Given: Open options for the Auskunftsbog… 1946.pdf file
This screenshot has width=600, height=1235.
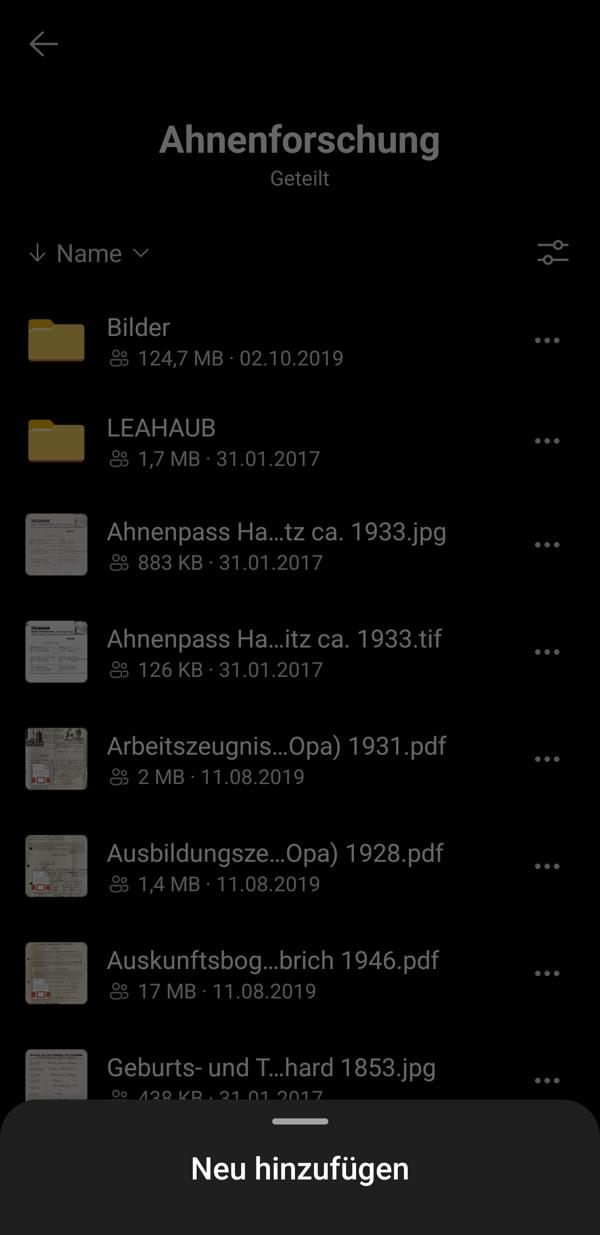Looking at the screenshot, I should coord(547,973).
